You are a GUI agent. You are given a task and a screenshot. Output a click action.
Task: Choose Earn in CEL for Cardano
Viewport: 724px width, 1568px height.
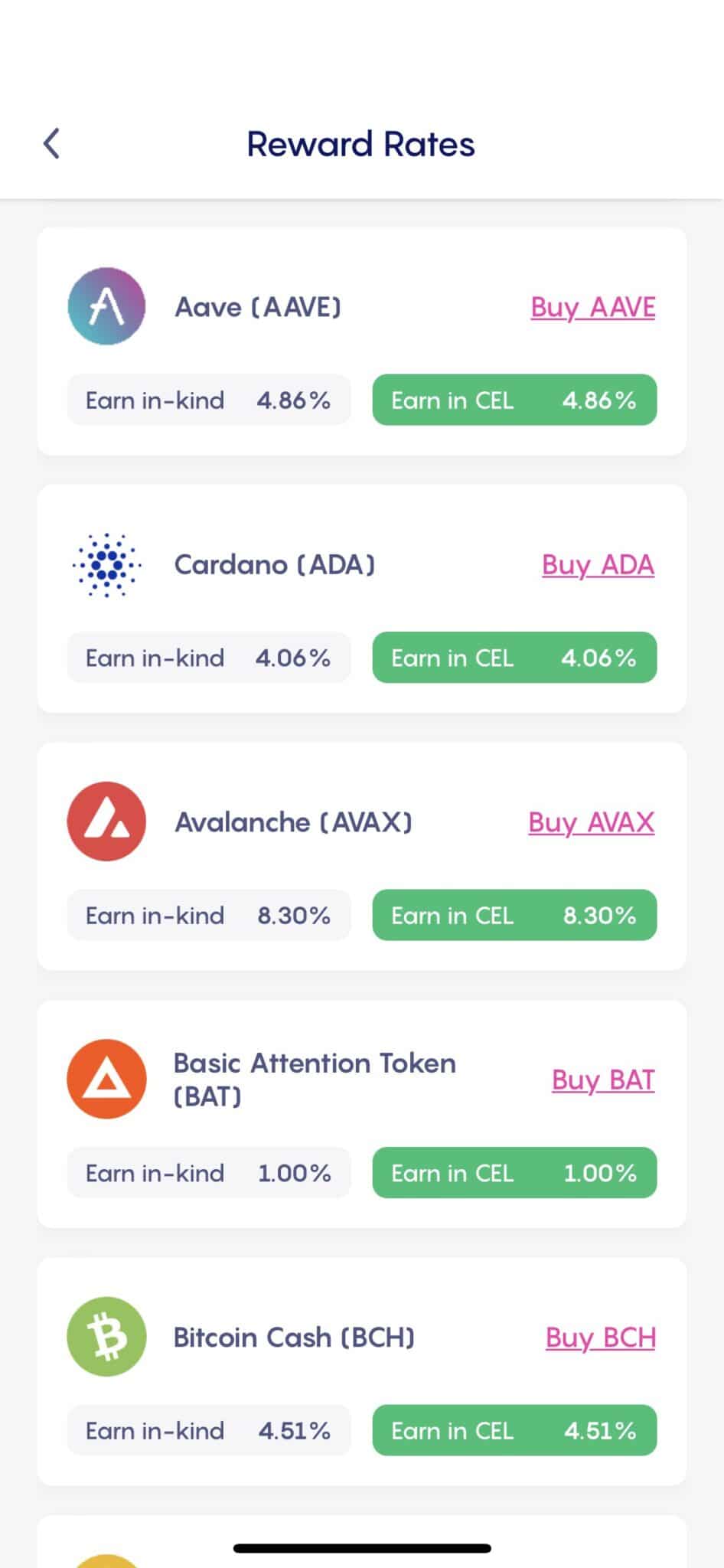[x=514, y=657]
